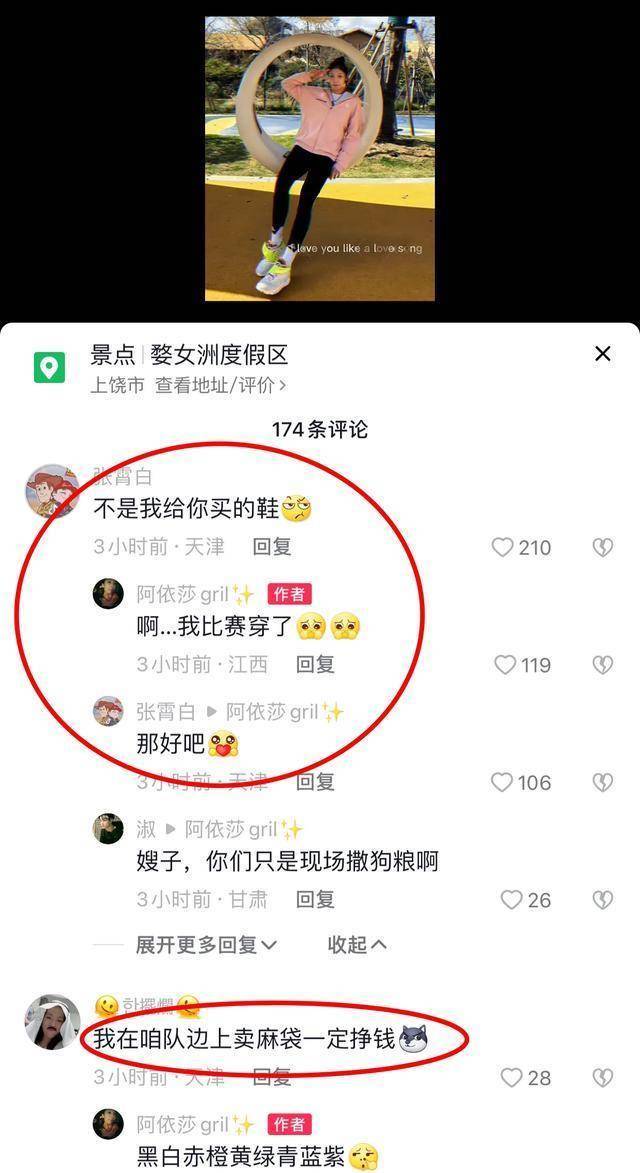This screenshot has height=1173, width=640.
Task: Like 张霄白's reply 那好吧
Action: click(503, 782)
